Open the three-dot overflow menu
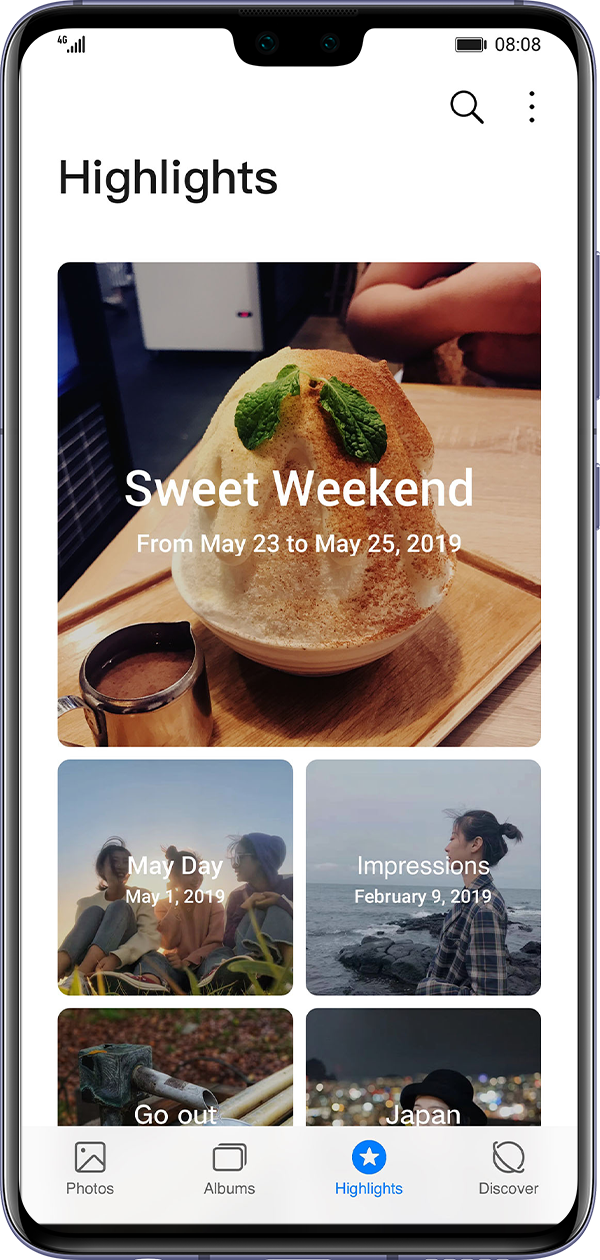 point(532,107)
